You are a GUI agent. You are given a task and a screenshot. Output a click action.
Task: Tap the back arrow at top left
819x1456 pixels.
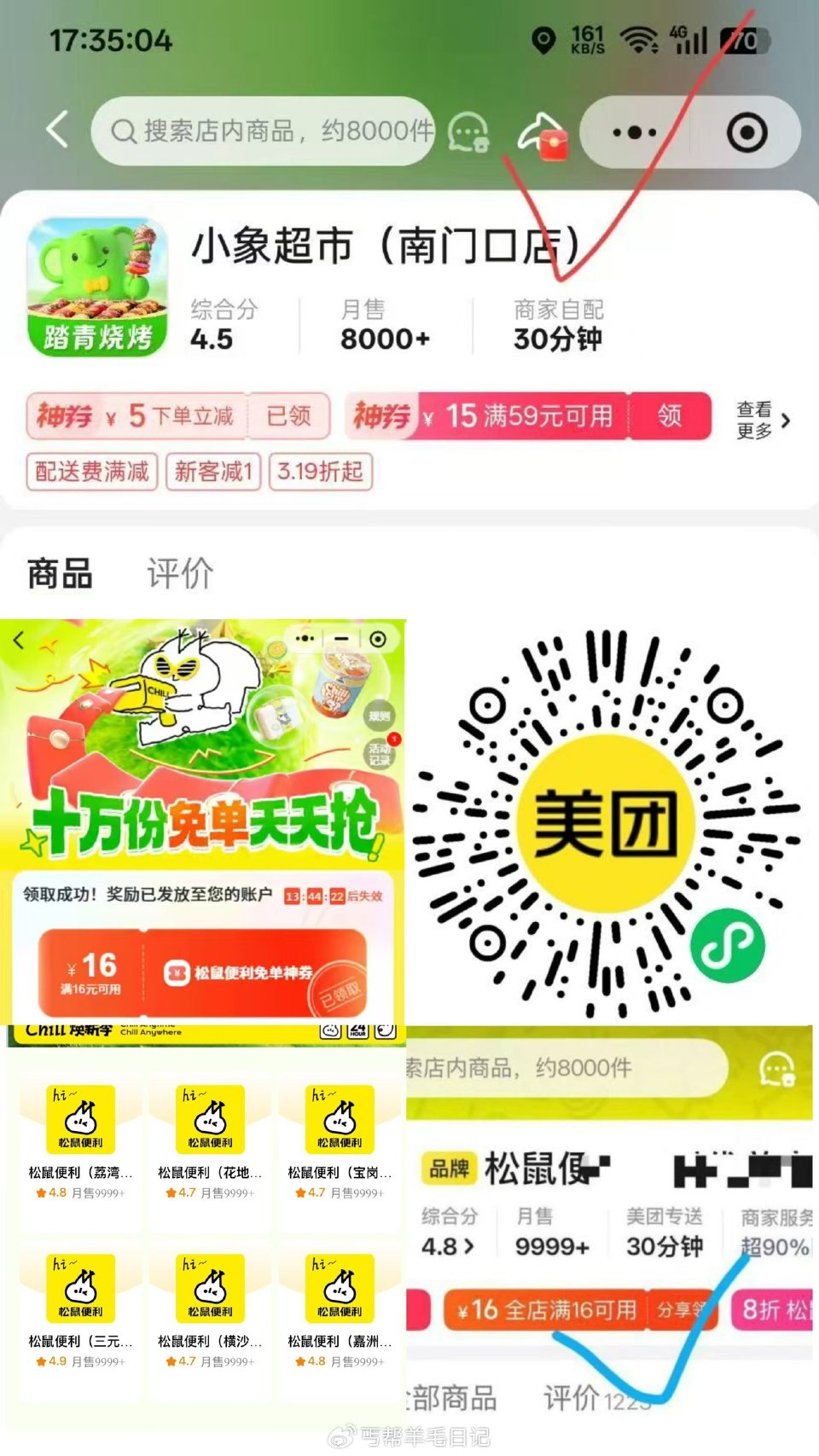point(56,131)
